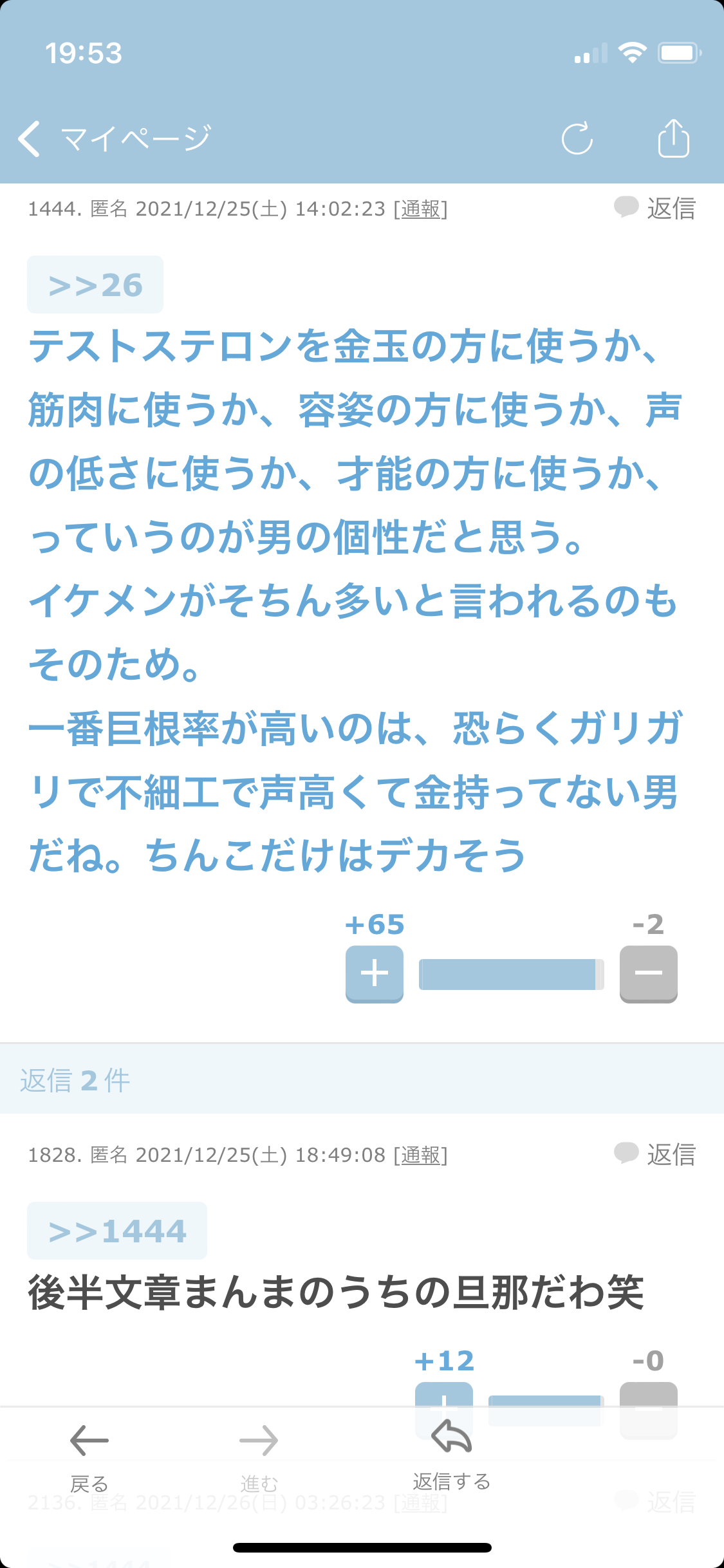Reply to comment 1828 with 返信
The height and width of the screenshot is (1568, 724).
click(655, 1155)
